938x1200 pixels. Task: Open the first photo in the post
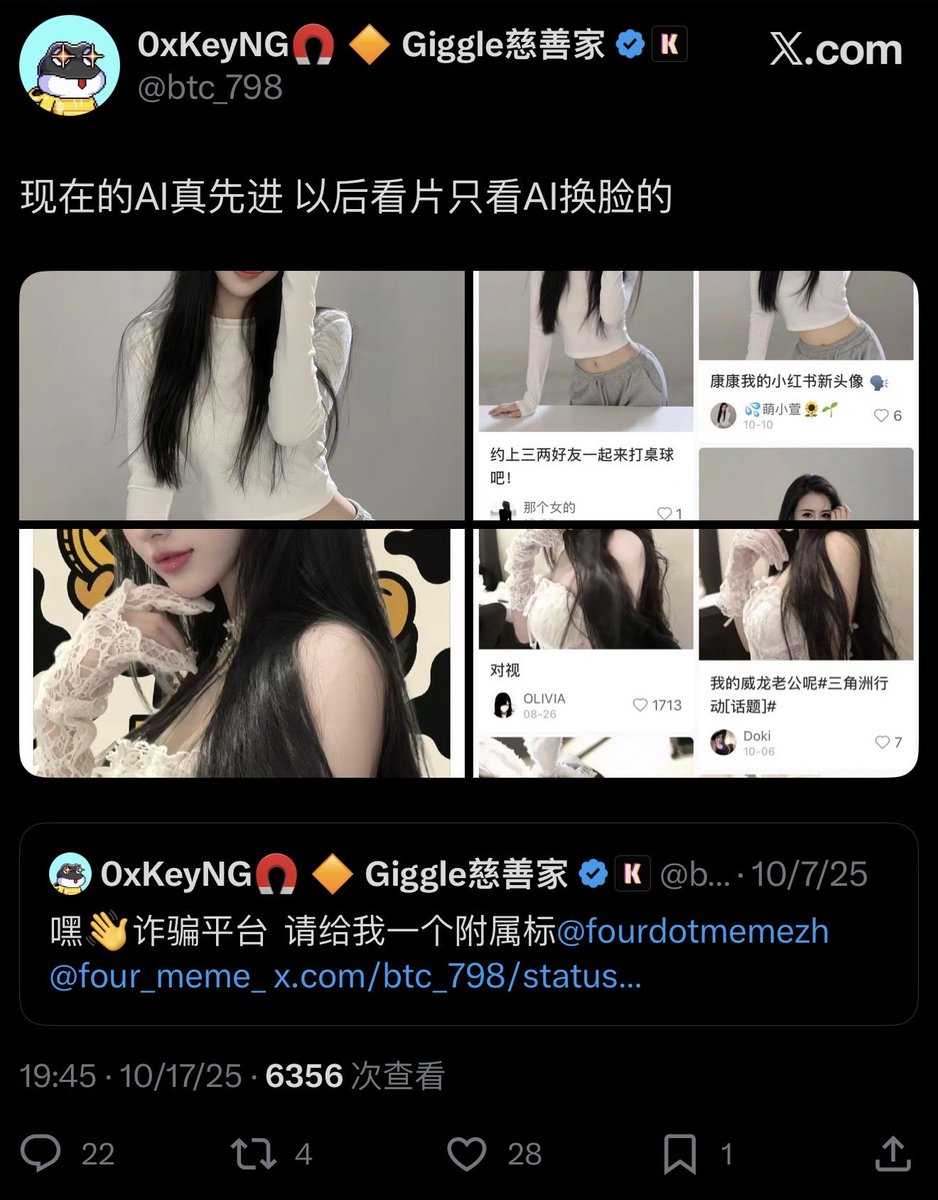(x=242, y=395)
